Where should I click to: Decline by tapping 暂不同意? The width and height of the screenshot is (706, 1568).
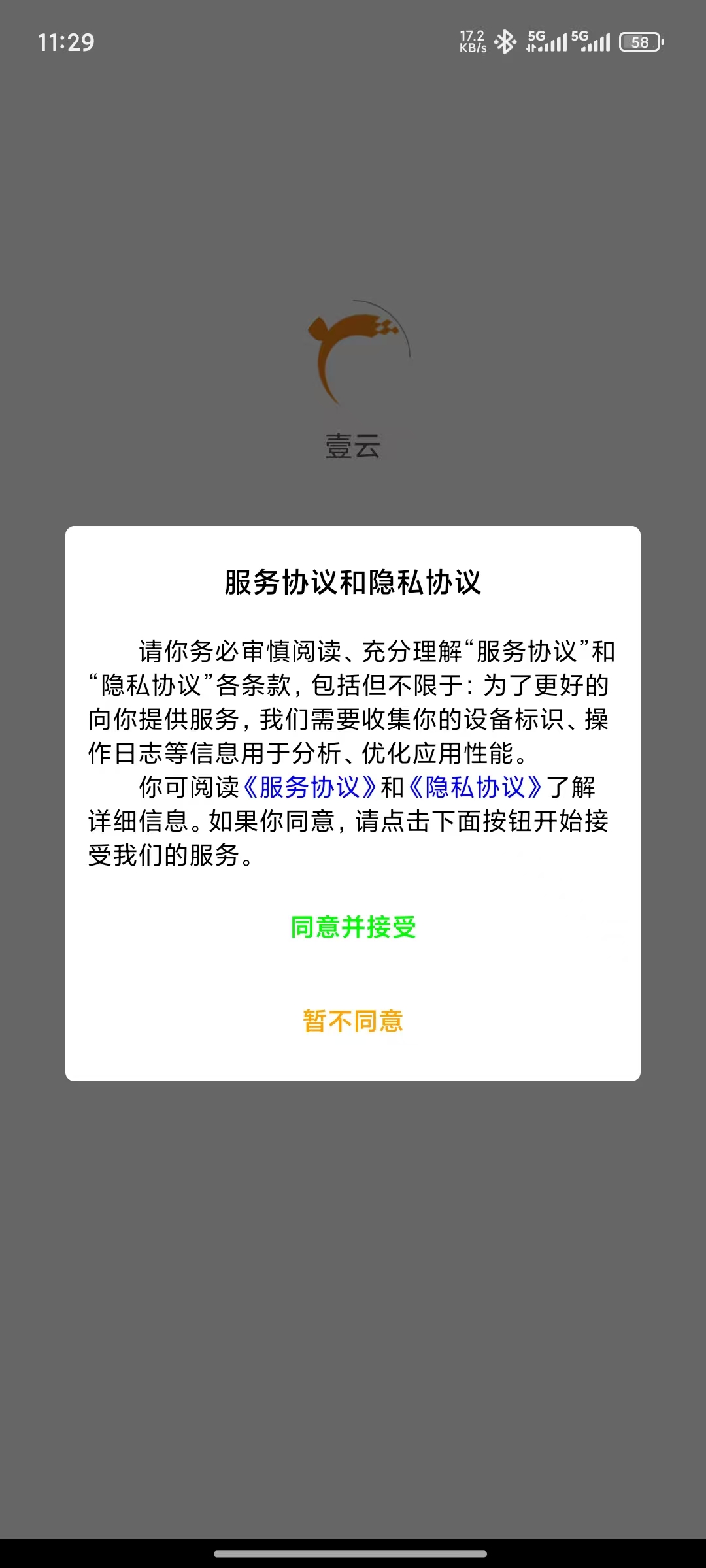[x=353, y=1021]
